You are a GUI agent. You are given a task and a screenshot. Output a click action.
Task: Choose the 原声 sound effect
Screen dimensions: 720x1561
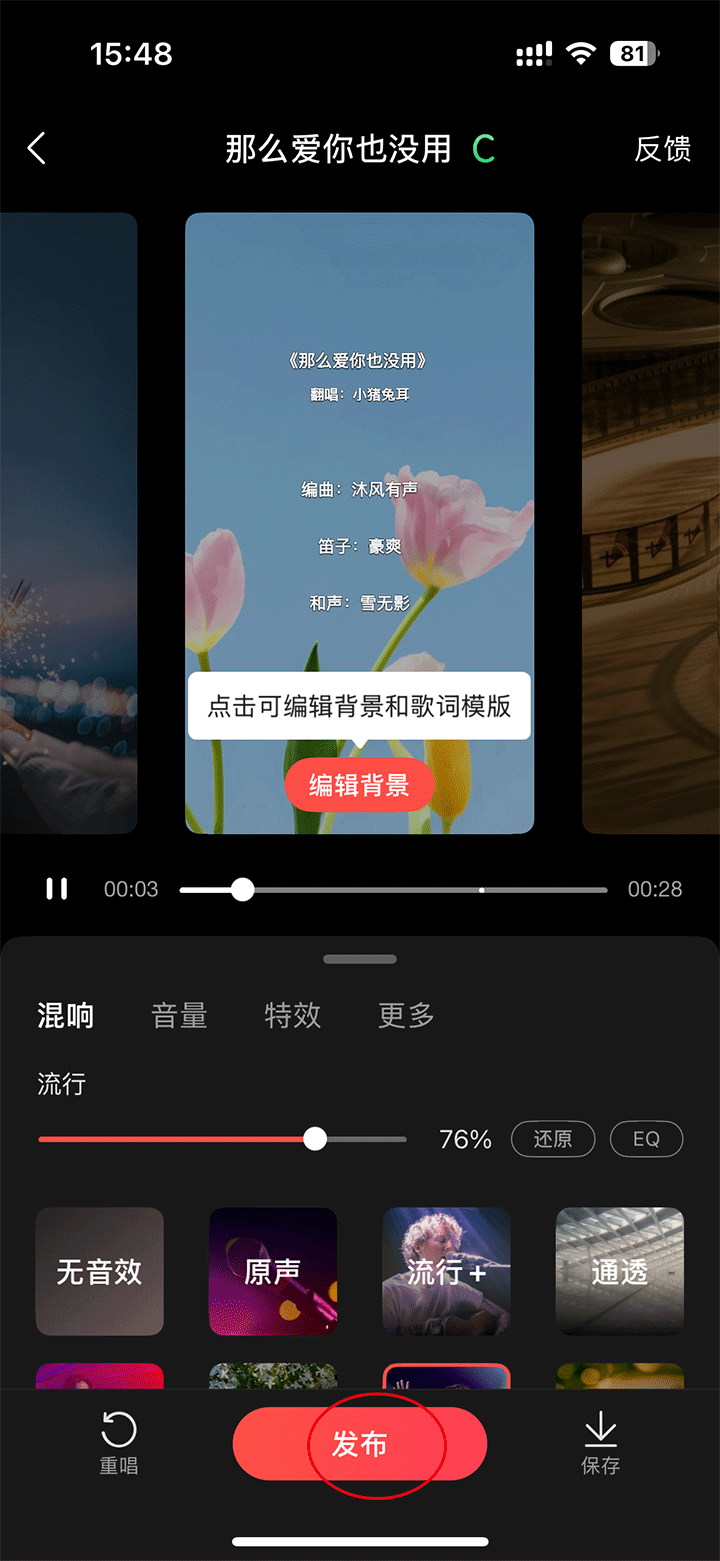point(272,1271)
